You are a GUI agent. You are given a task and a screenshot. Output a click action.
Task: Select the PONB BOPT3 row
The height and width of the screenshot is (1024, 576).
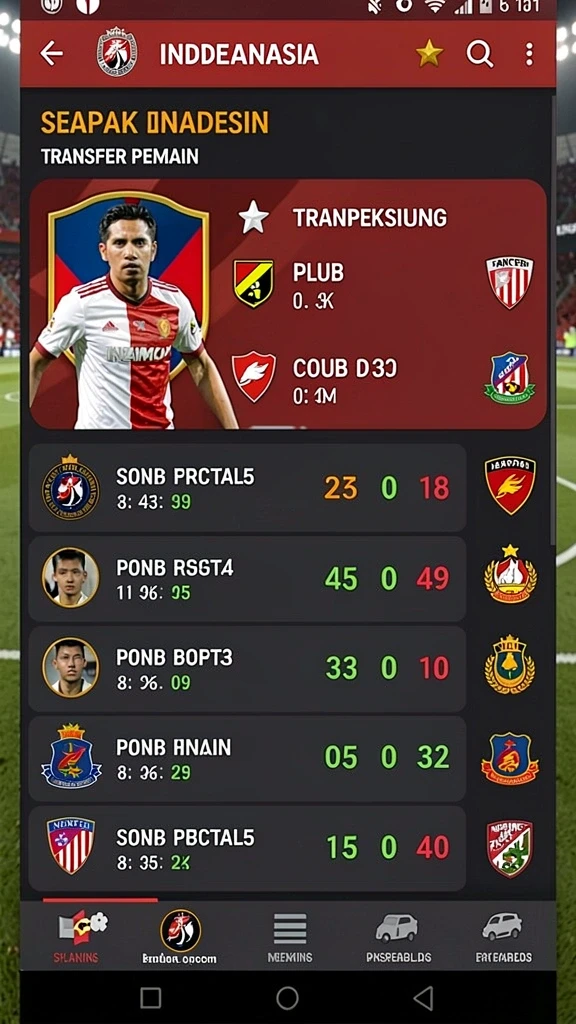point(248,668)
